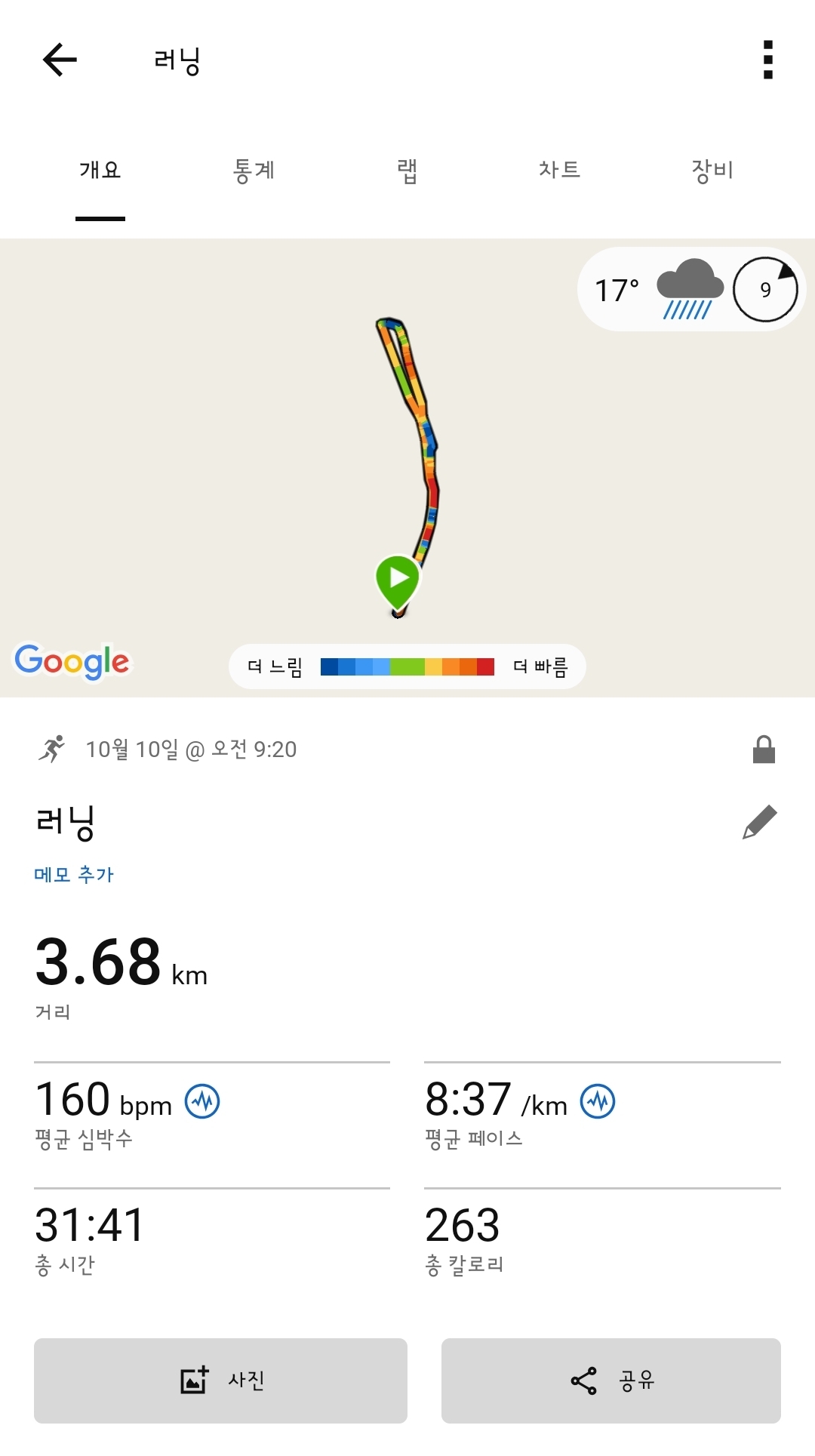815x1456 pixels.
Task: Edit the activity name with the pencil
Action: 760,822
